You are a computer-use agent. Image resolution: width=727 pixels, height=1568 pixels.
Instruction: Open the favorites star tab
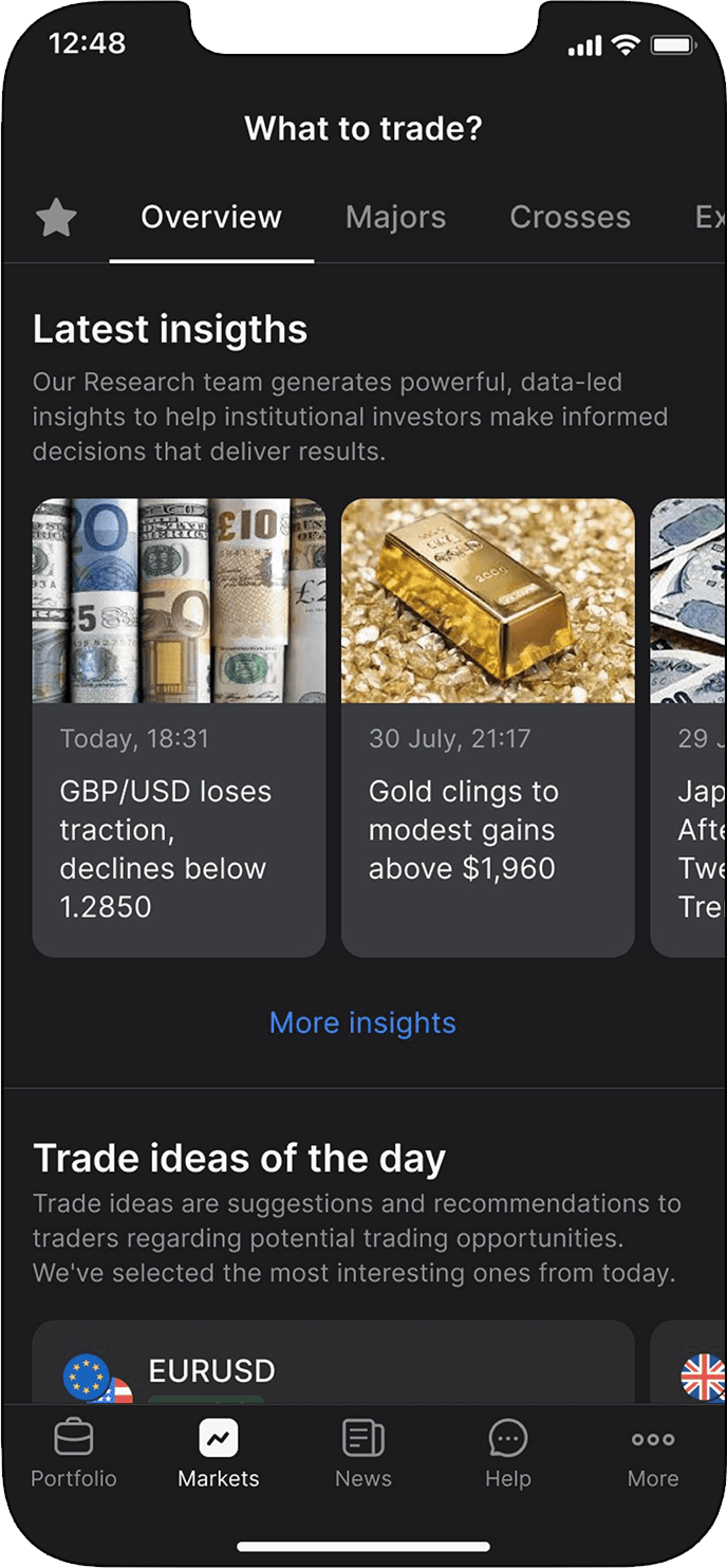56,218
